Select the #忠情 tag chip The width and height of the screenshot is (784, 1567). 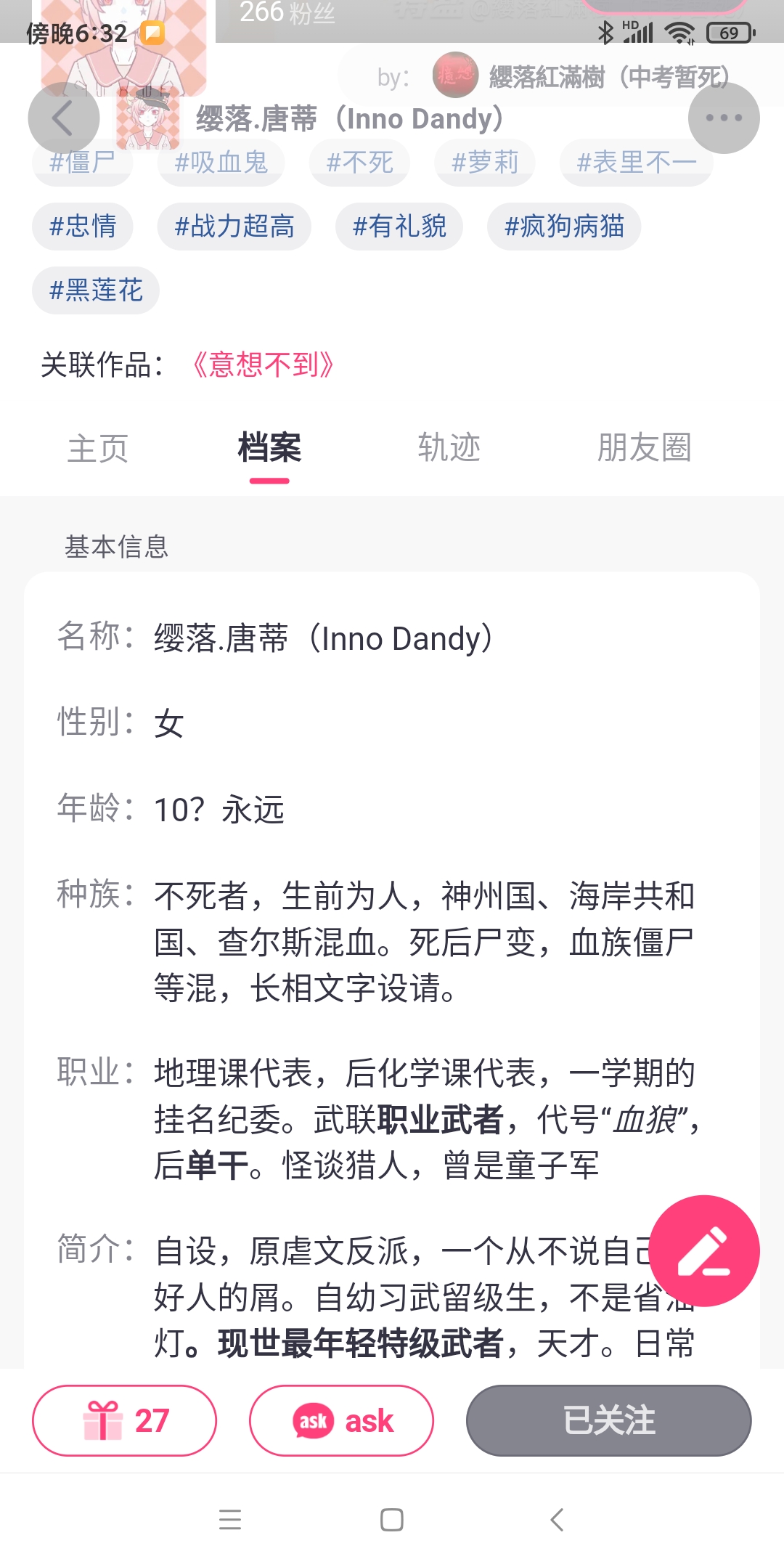tap(83, 227)
